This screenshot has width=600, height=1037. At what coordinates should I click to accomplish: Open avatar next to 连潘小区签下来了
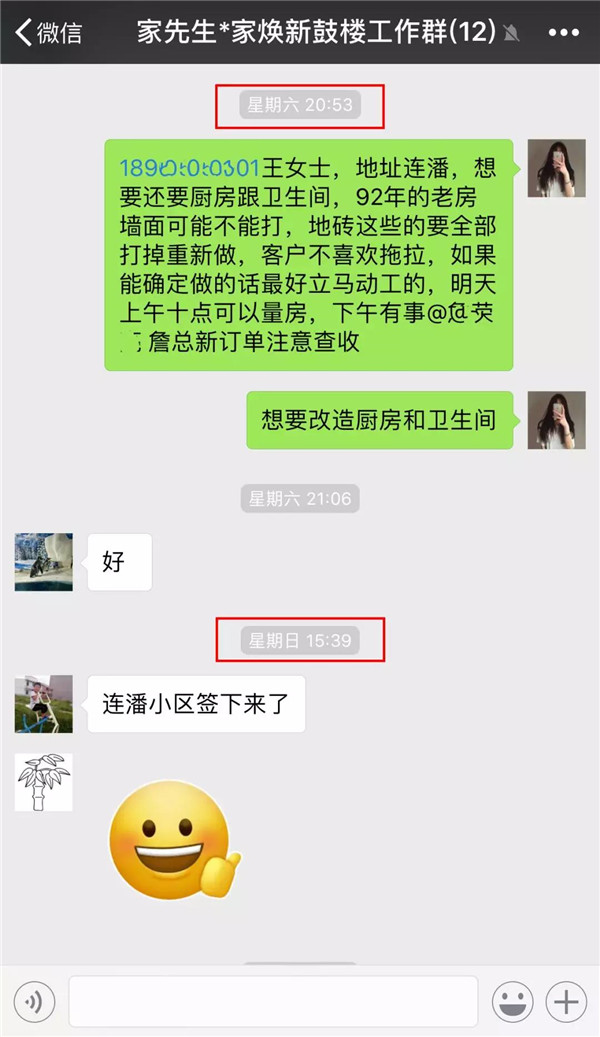point(43,703)
